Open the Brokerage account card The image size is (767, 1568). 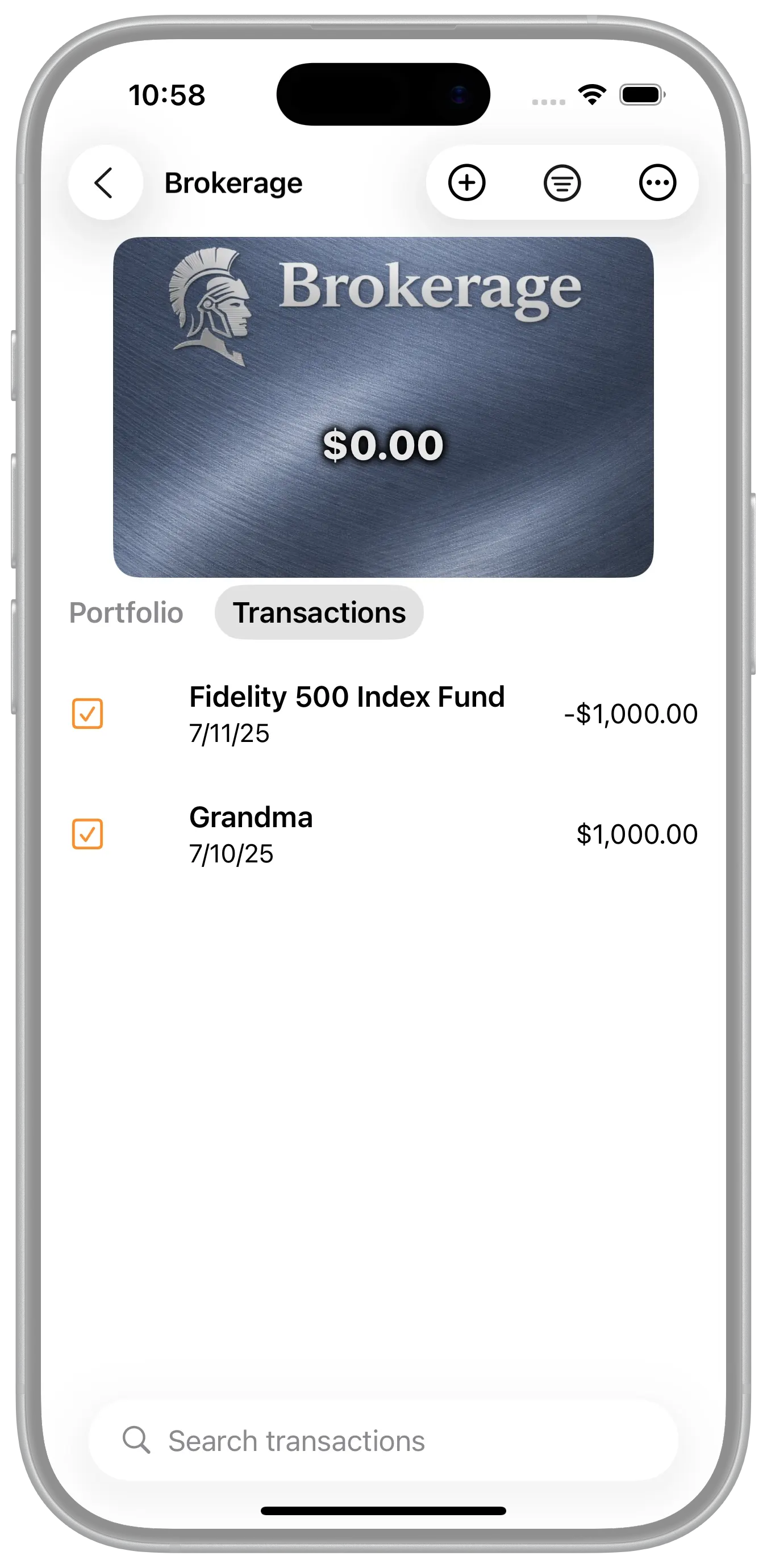tap(383, 407)
